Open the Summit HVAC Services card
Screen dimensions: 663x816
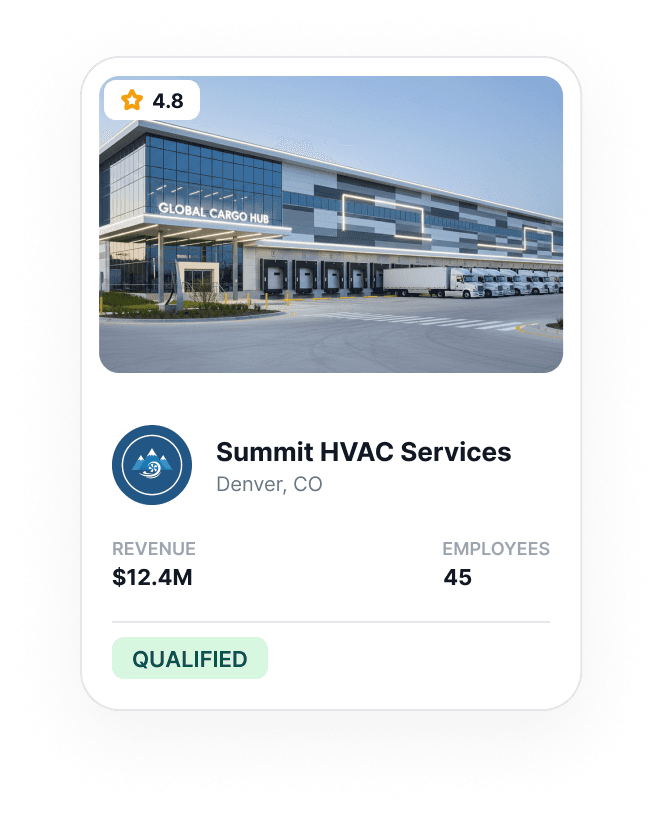331,384
